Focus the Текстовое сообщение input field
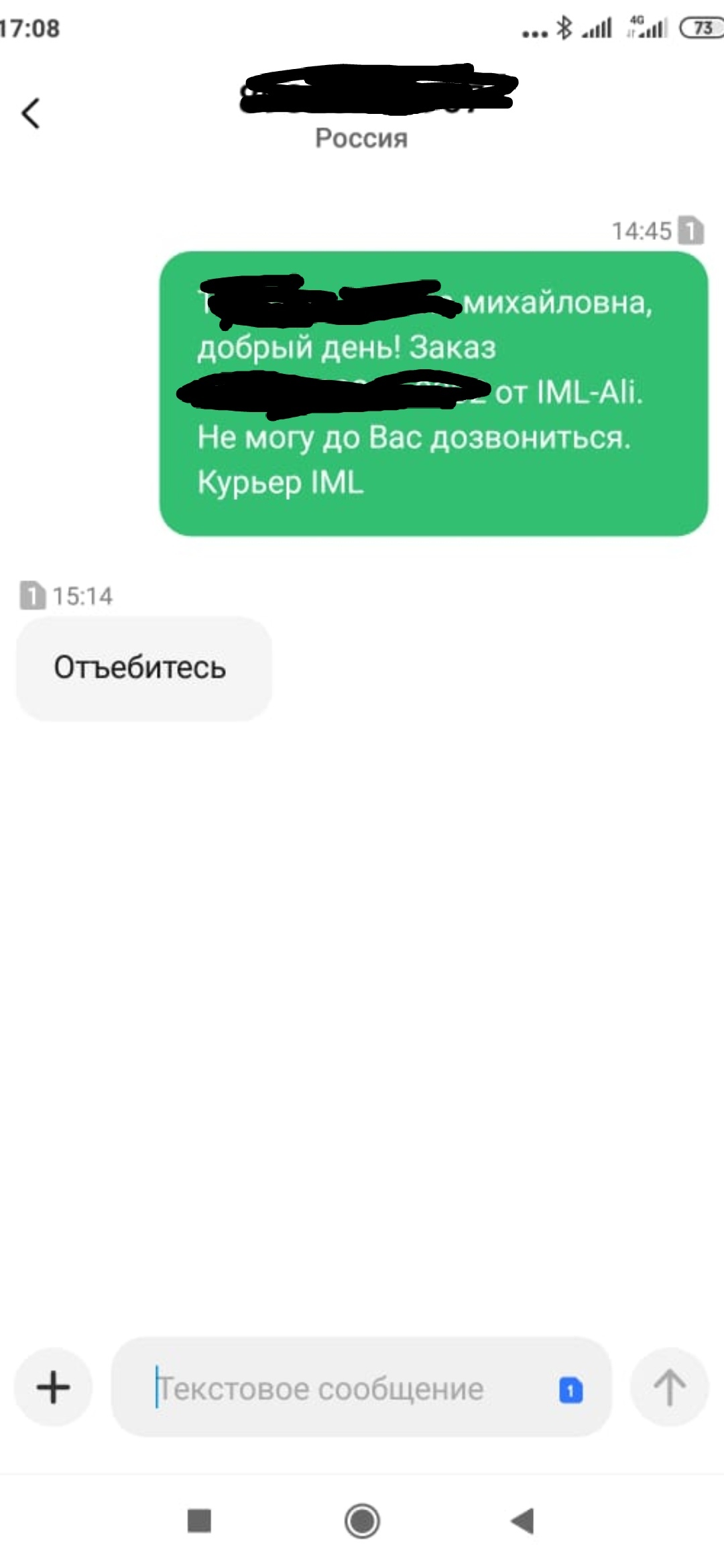This screenshot has height=1568, width=724. 335,1388
